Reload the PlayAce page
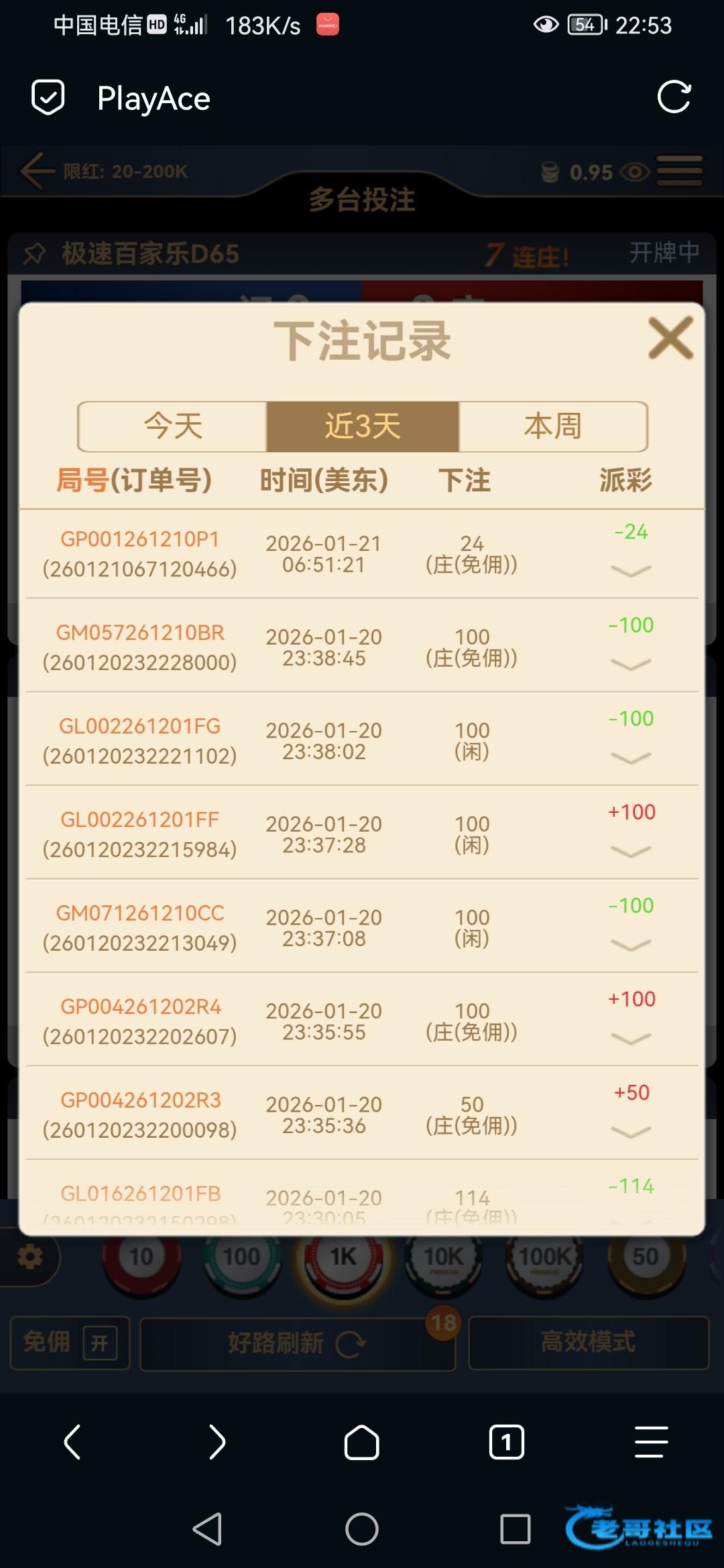The image size is (724, 1568). tap(674, 98)
